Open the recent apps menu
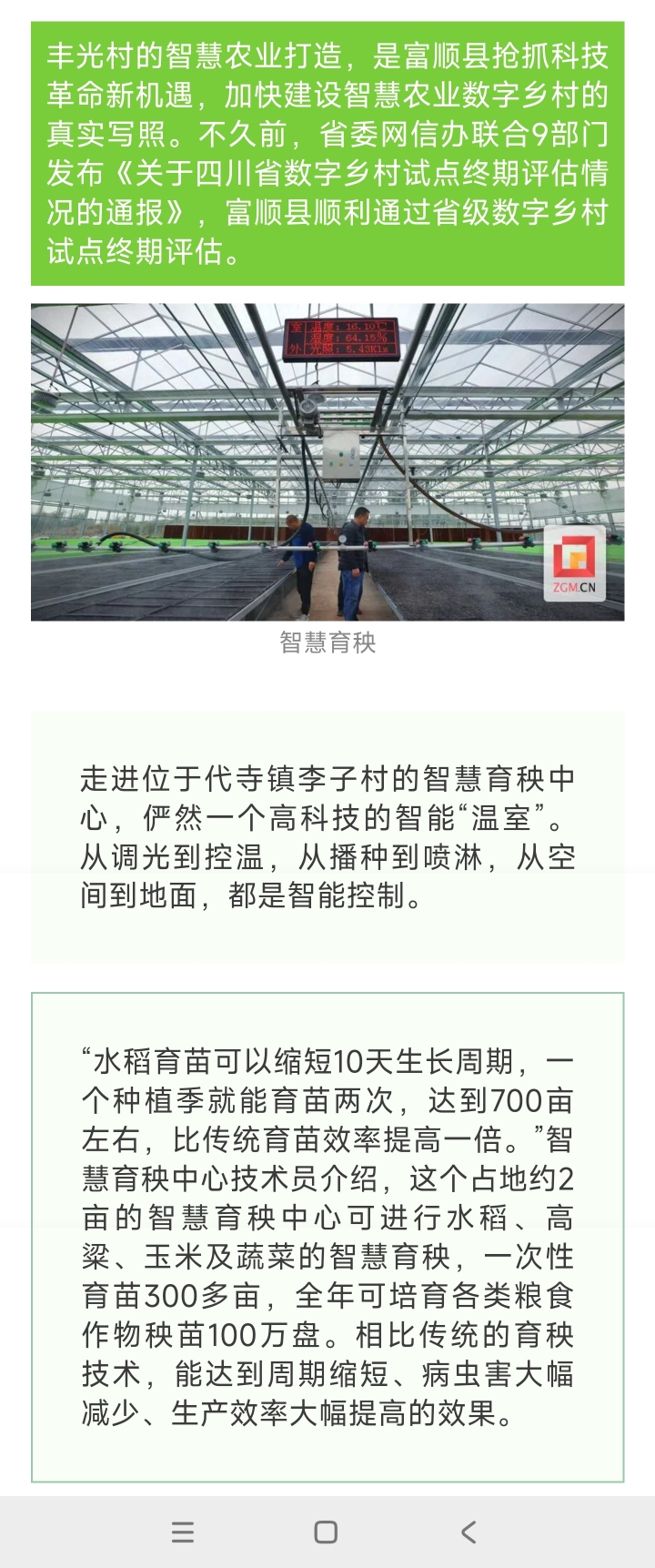Image resolution: width=655 pixels, height=1568 pixels. [x=183, y=1532]
